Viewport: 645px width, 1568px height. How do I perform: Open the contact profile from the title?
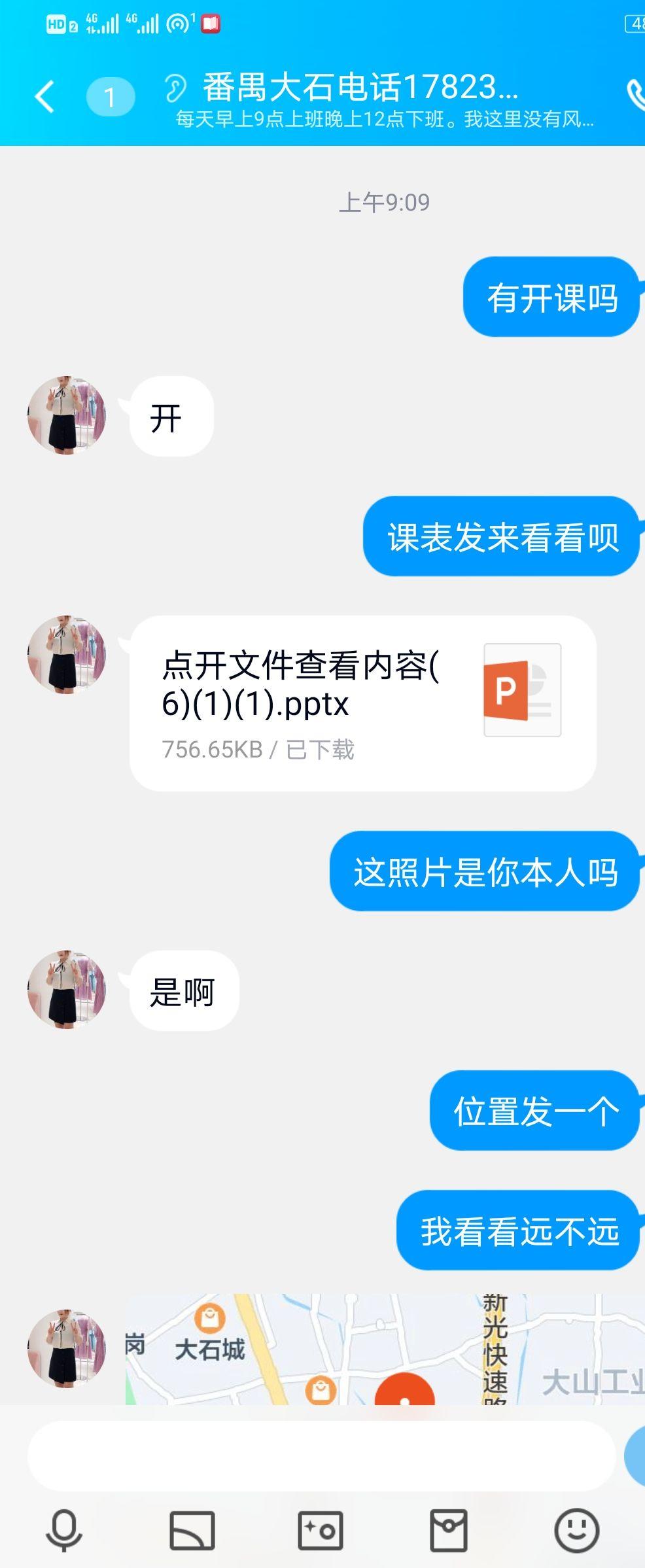[360, 88]
